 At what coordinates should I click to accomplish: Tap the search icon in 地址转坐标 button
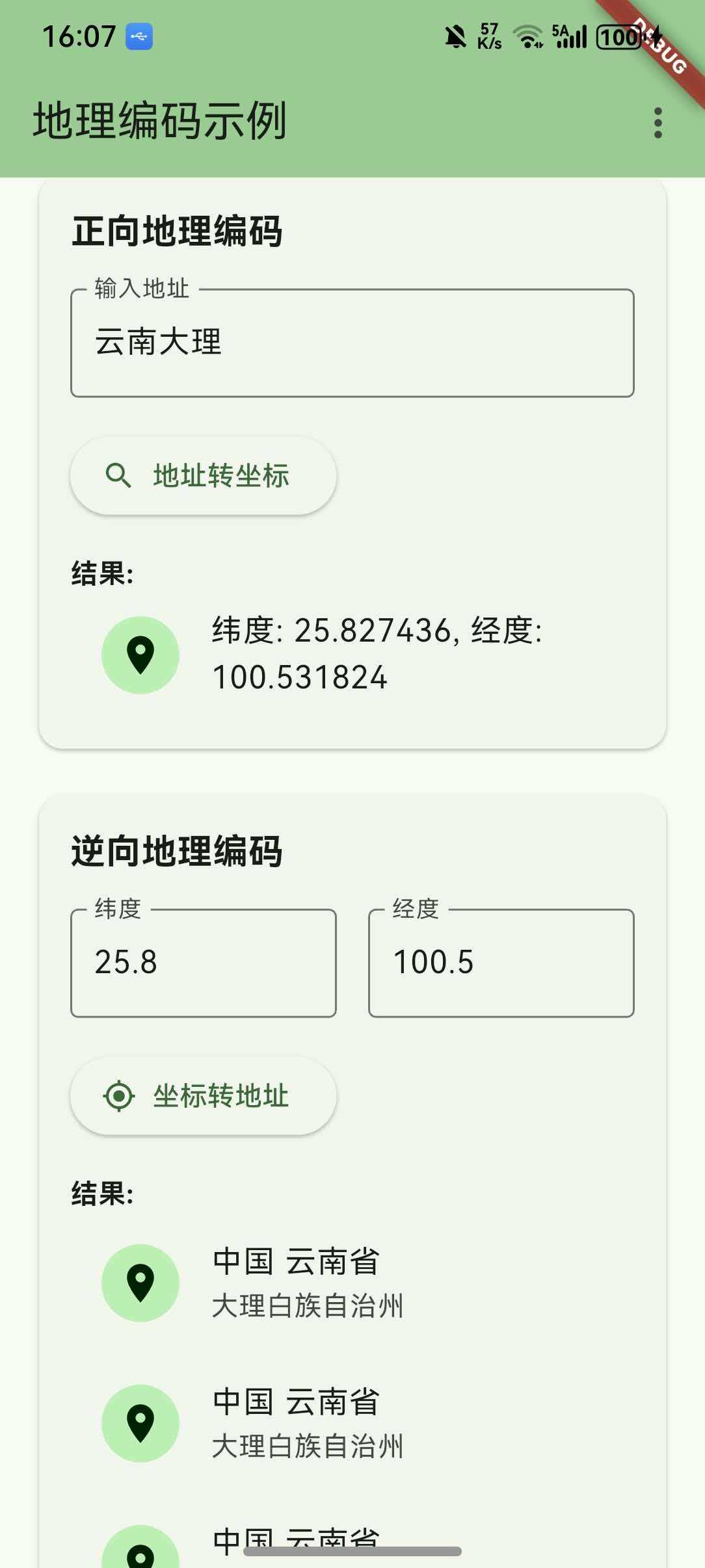(x=118, y=476)
